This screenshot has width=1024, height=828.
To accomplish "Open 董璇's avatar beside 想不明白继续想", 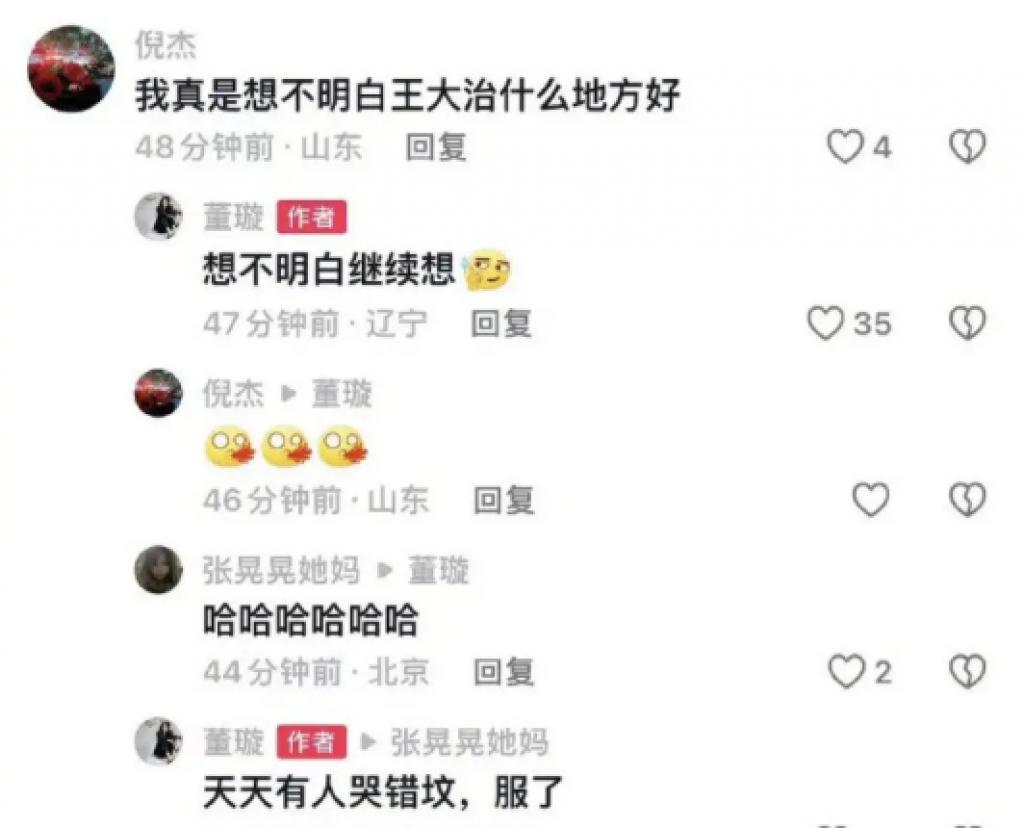I will (x=158, y=217).
